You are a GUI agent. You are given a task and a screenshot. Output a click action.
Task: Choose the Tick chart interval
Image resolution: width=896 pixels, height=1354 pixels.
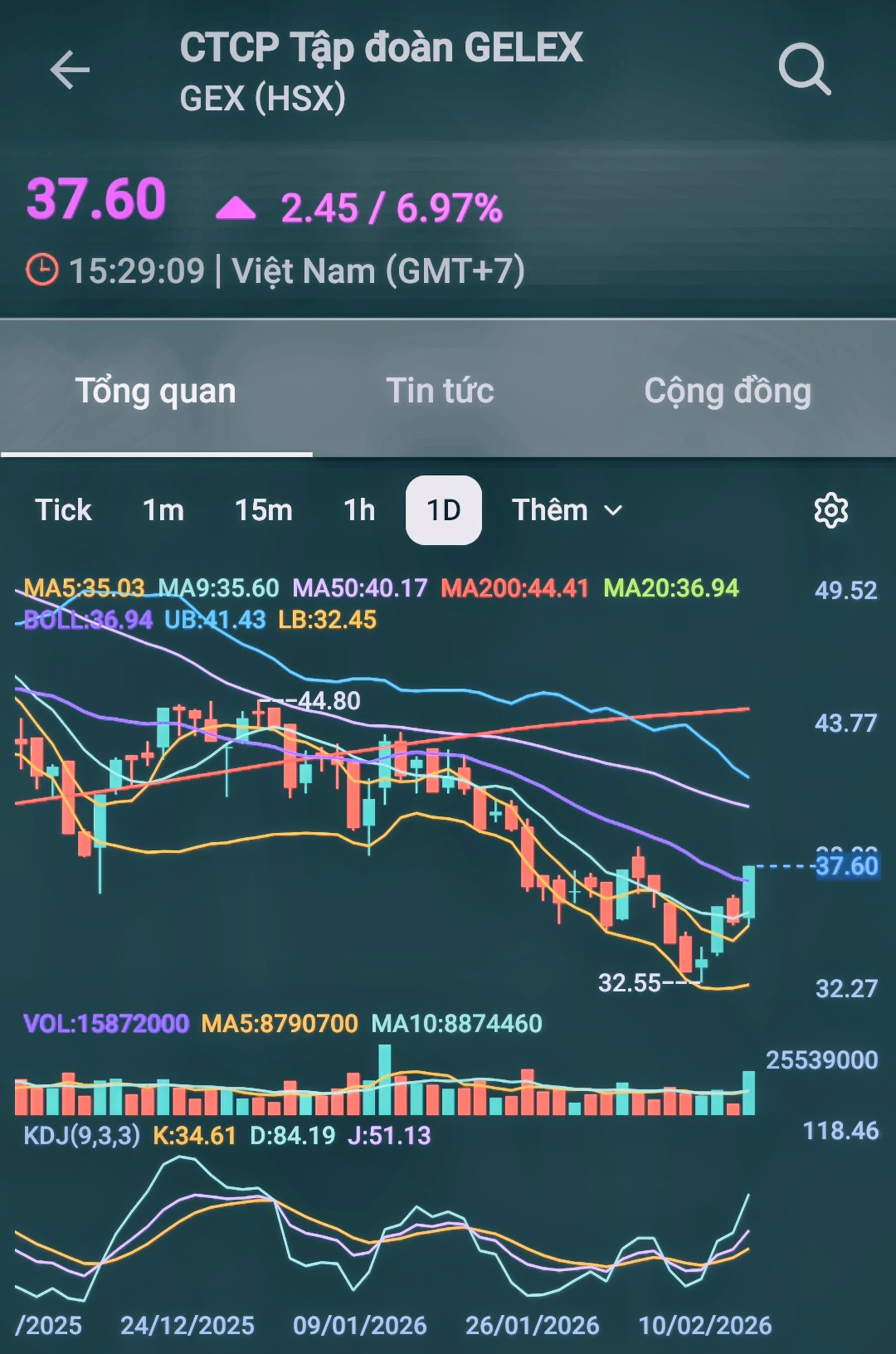pyautogui.click(x=63, y=510)
